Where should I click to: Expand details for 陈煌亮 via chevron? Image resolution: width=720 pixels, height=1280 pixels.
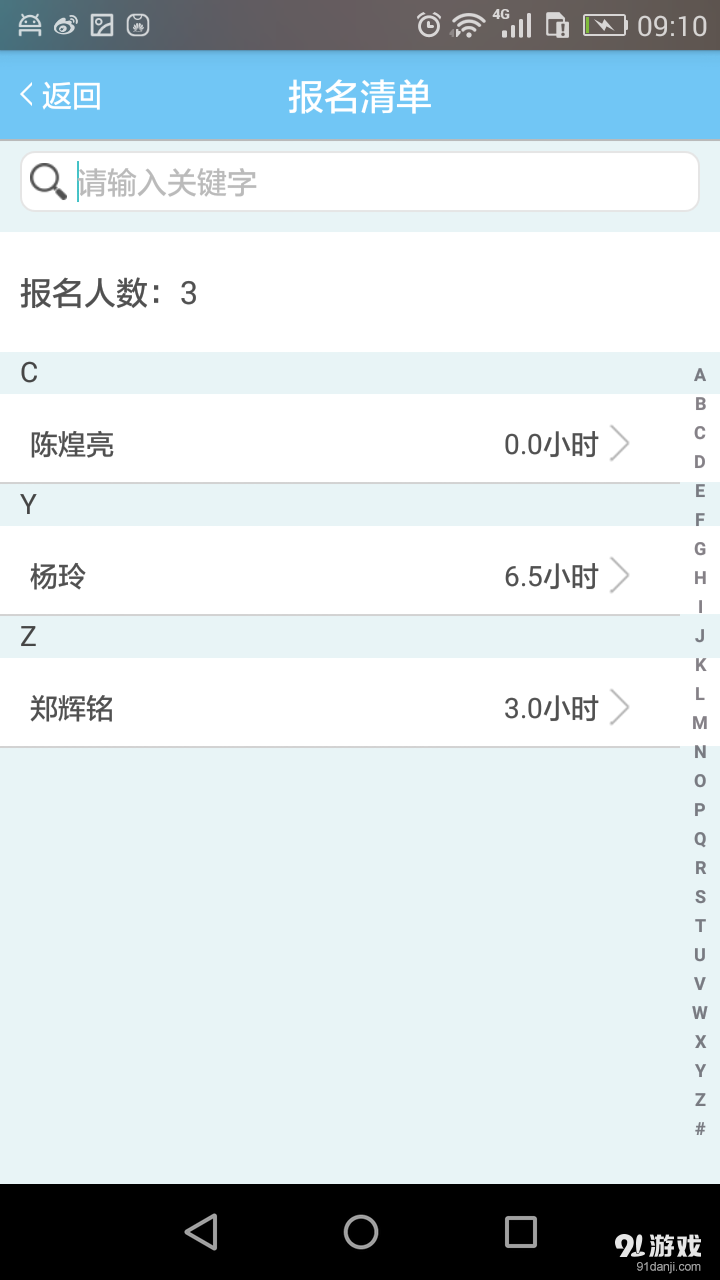tap(619, 444)
